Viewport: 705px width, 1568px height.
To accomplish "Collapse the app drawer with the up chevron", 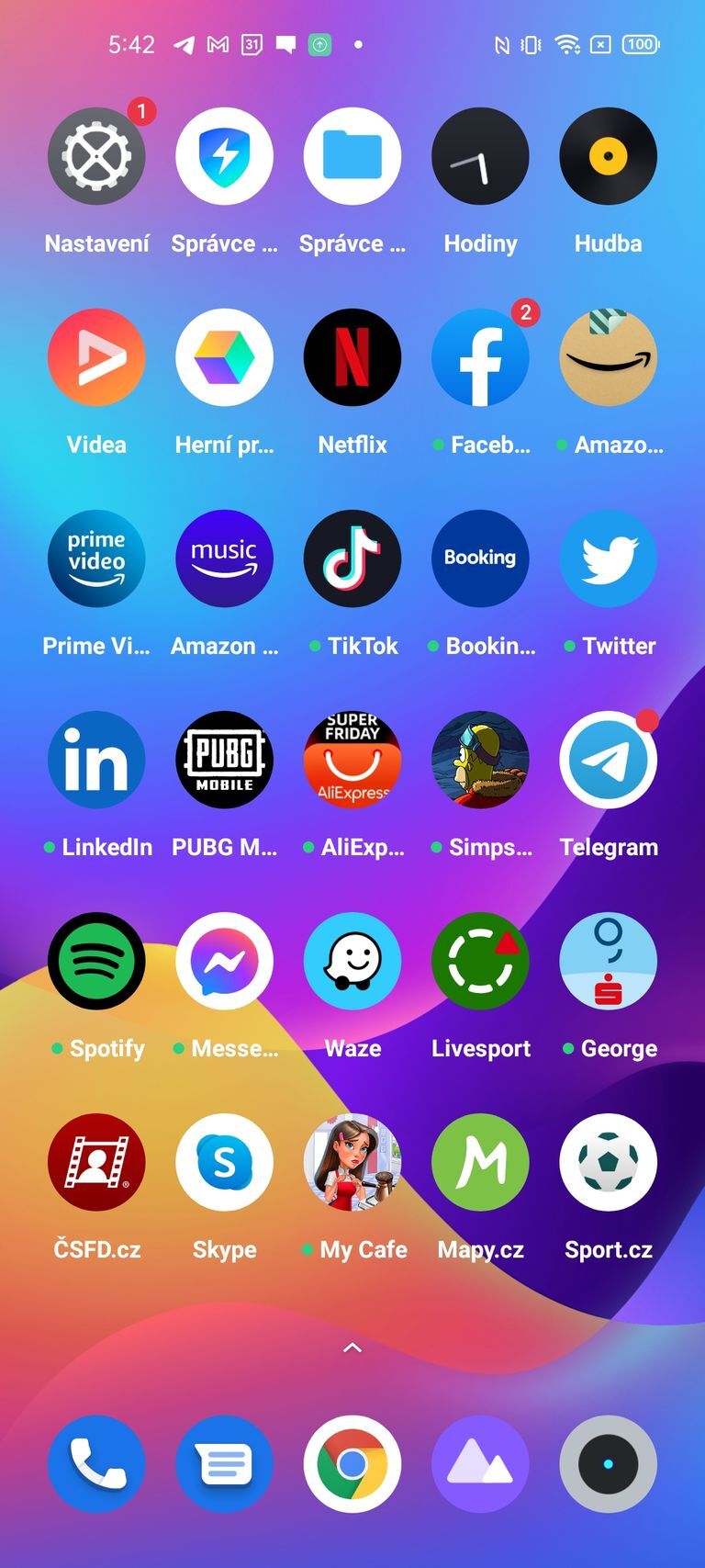I will (352, 1347).
